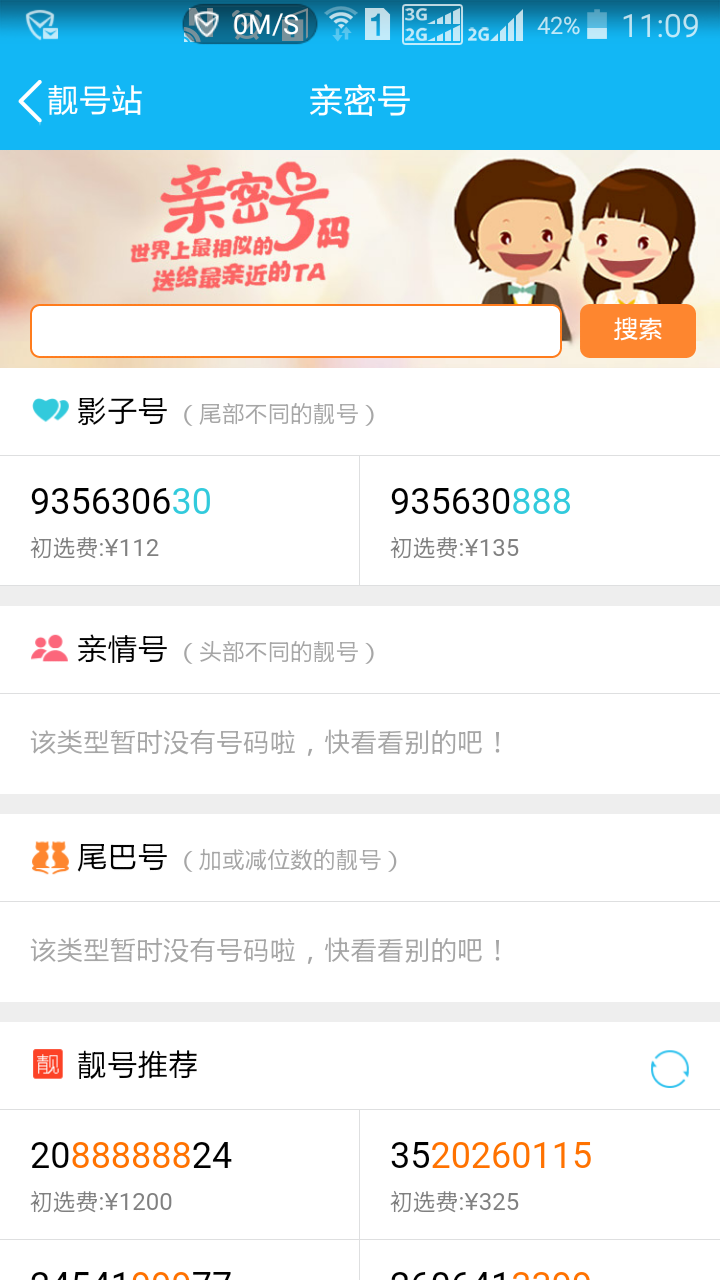Choose recommended number 3520260115
Viewport: 720px width, 1280px height.
click(x=540, y=1175)
